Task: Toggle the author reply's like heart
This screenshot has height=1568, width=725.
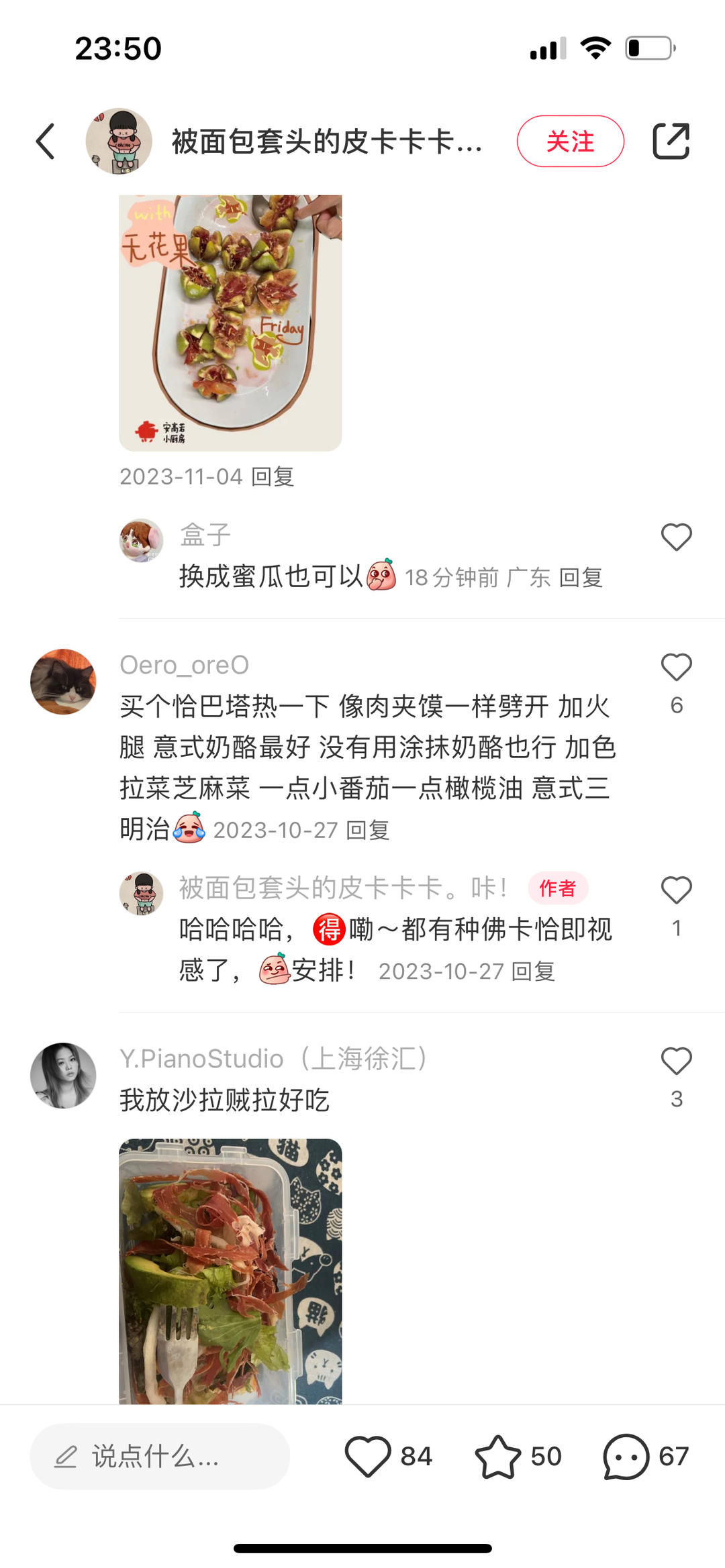Action: click(675, 890)
